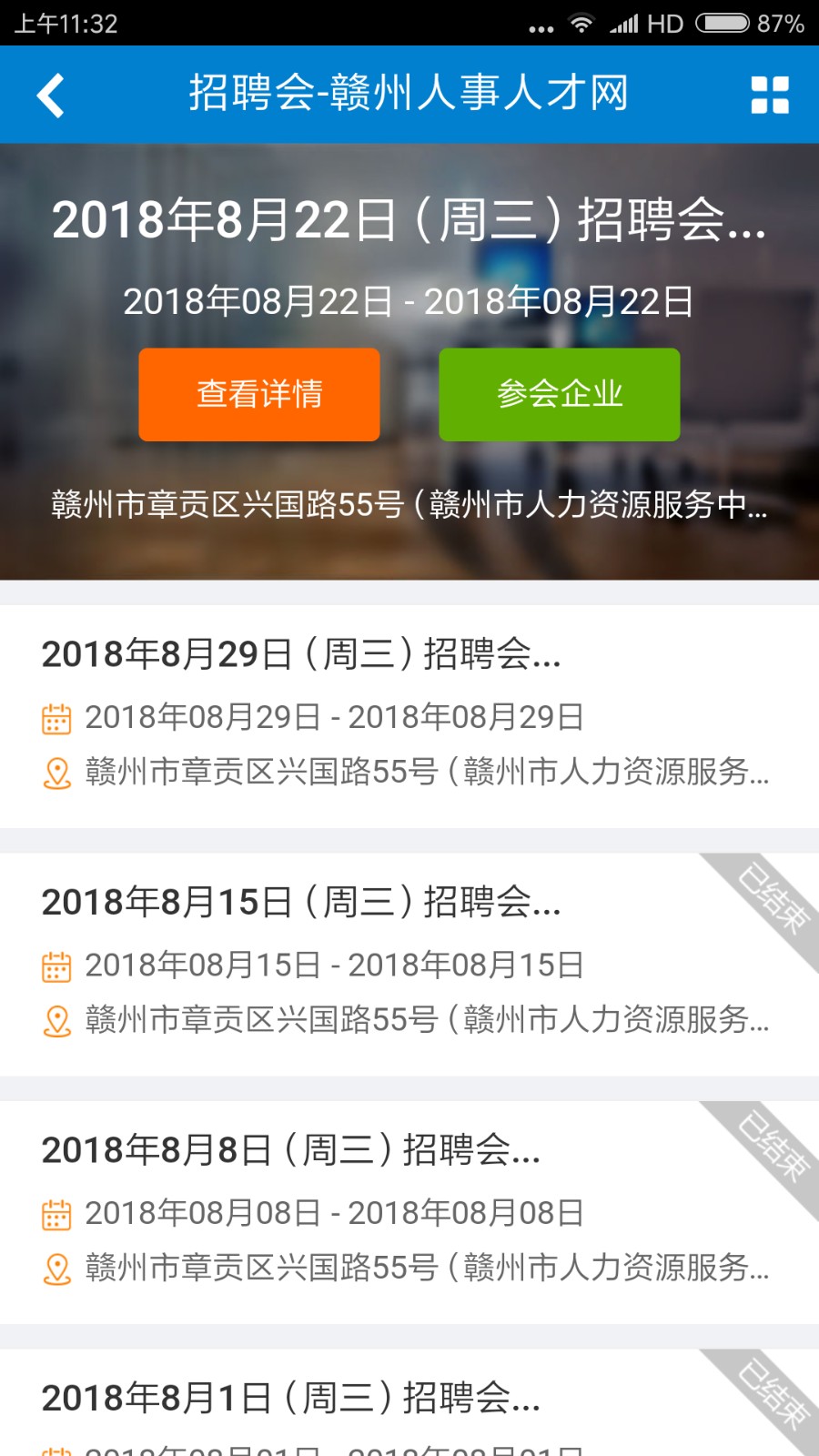Tap the calendar icon next to 8月29日 dates
Viewport: 819px width, 1456px height.
point(56,718)
